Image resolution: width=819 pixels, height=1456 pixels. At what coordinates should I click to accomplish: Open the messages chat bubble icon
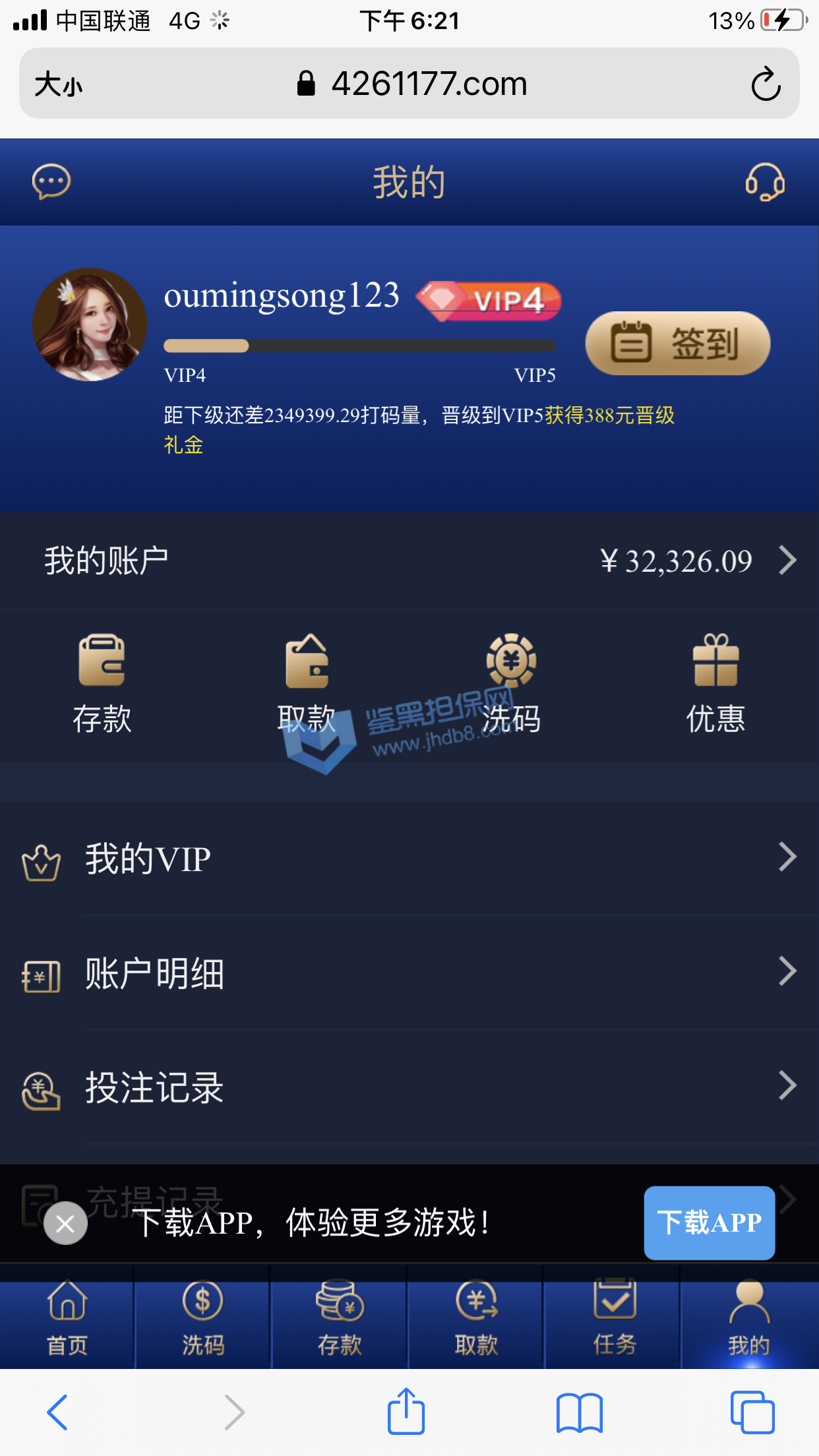tap(51, 182)
